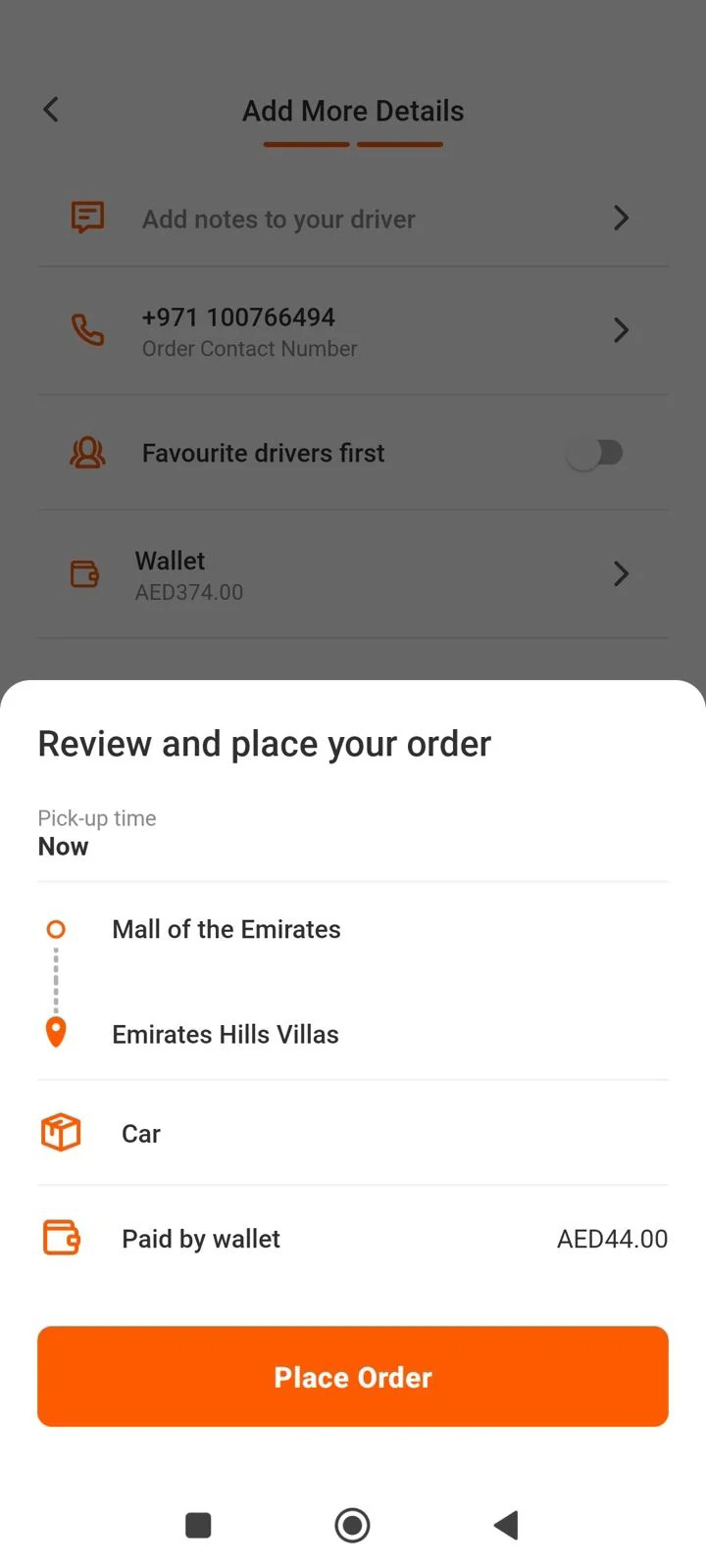Open the Wallet payment row
Screen dimensions: 706x1568
pyautogui.click(x=353, y=574)
